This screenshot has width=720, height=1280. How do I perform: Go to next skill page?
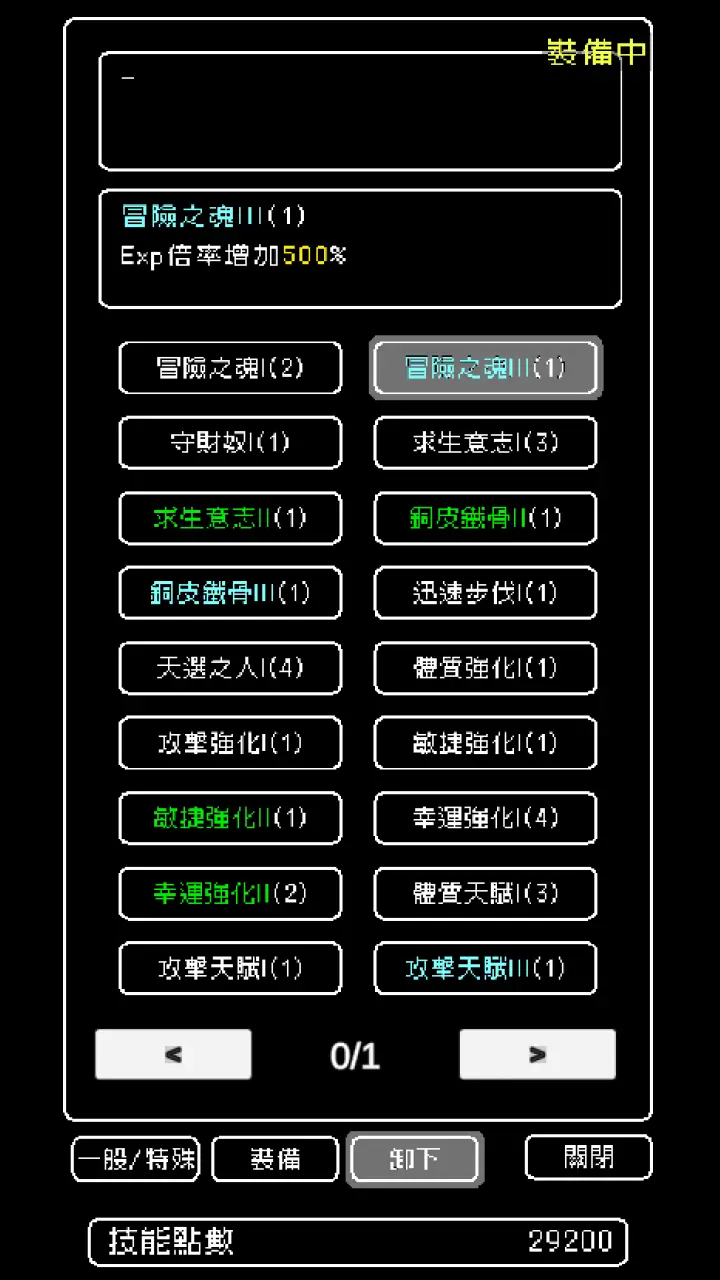(537, 1054)
